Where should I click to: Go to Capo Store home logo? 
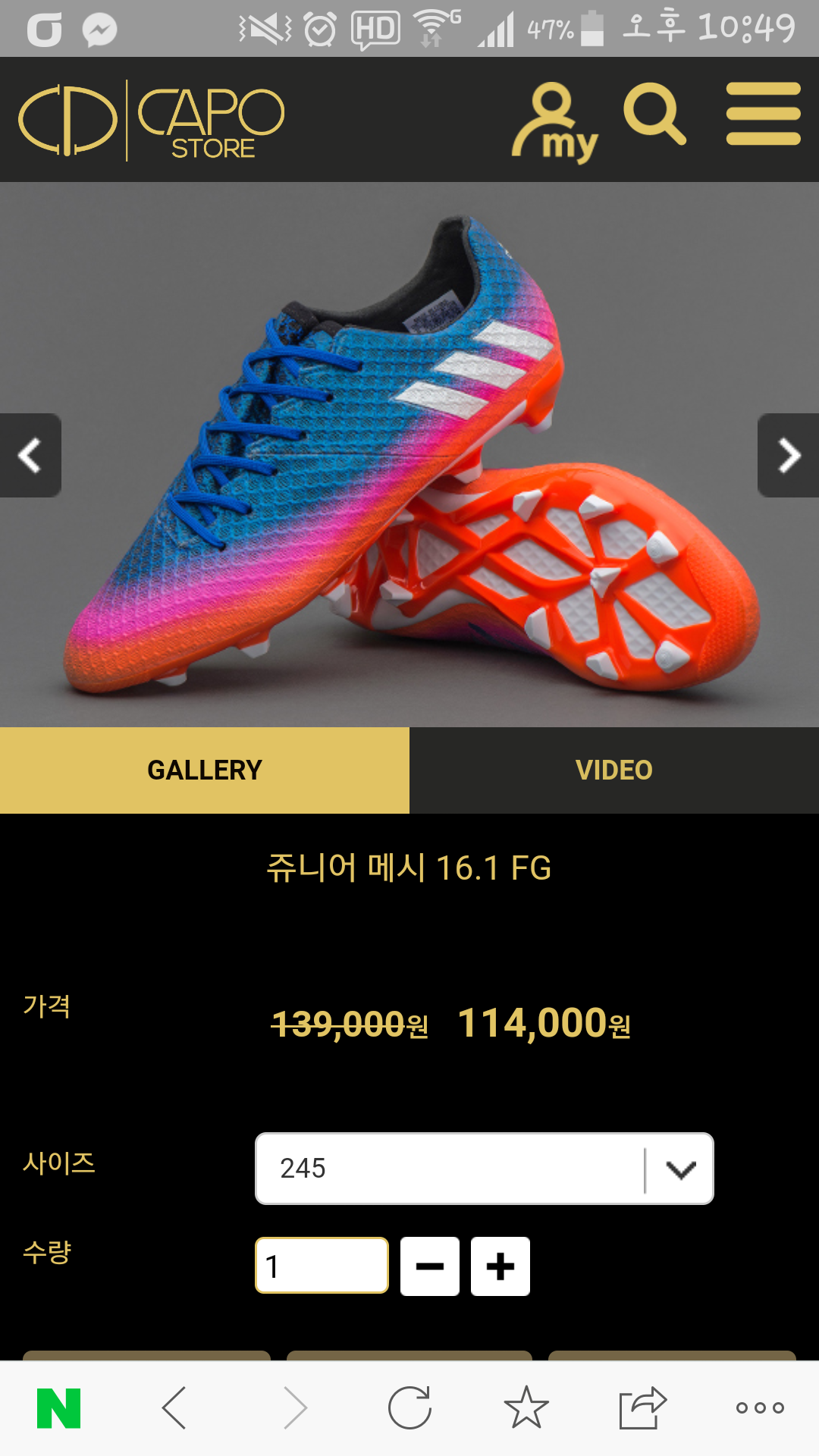point(152,120)
